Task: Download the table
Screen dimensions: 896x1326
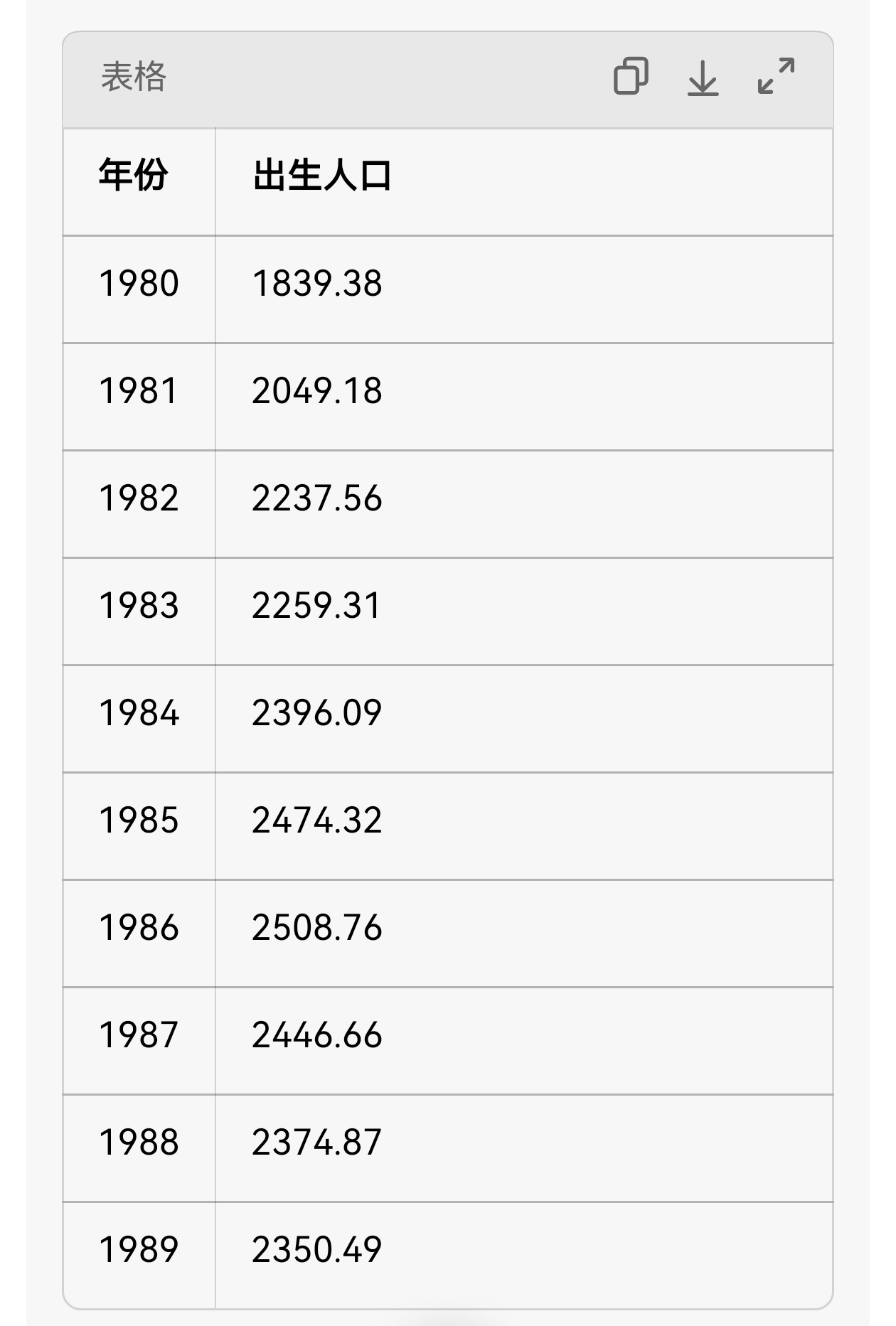Action: 703,77
